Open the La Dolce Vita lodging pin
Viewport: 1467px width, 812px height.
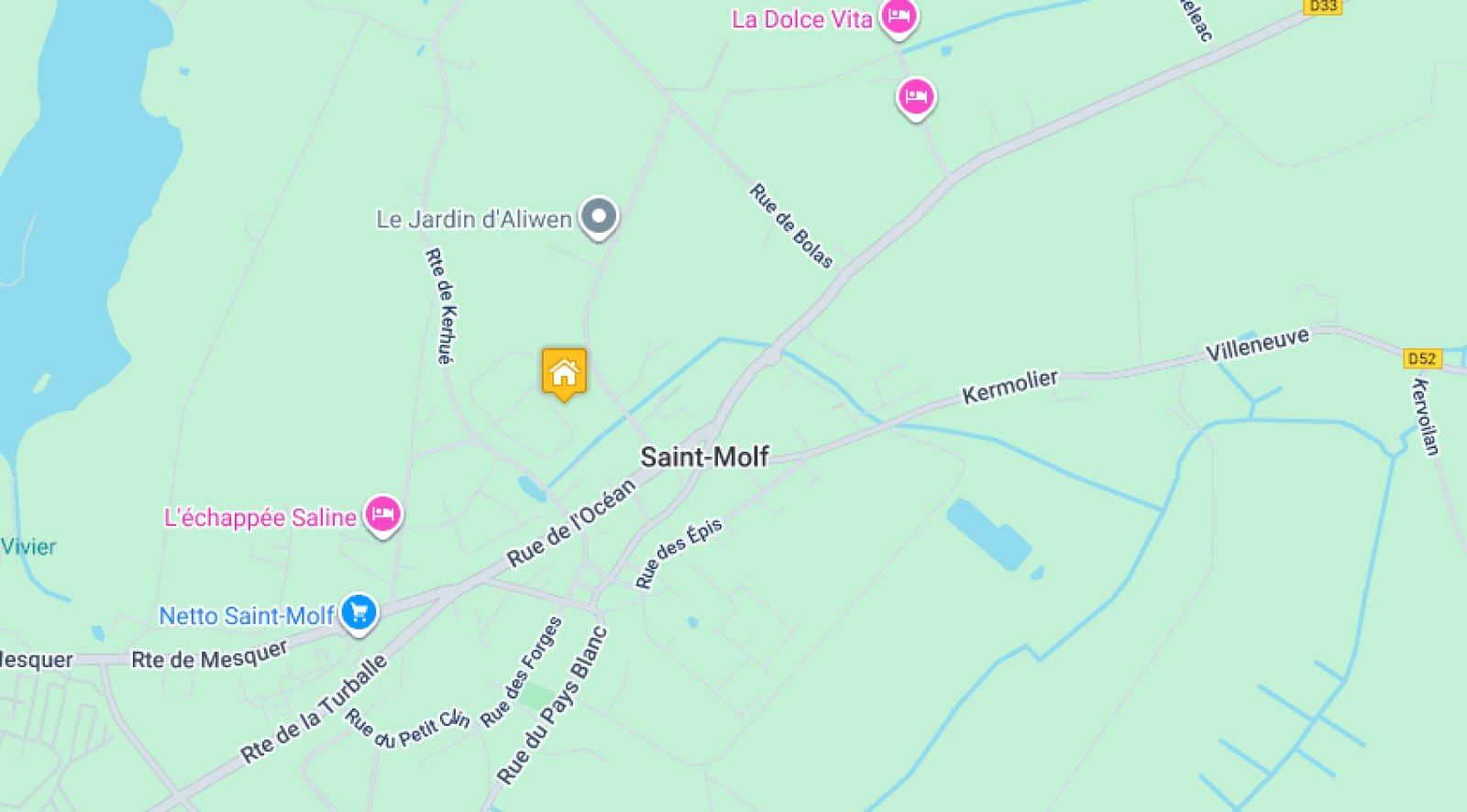pos(899,16)
